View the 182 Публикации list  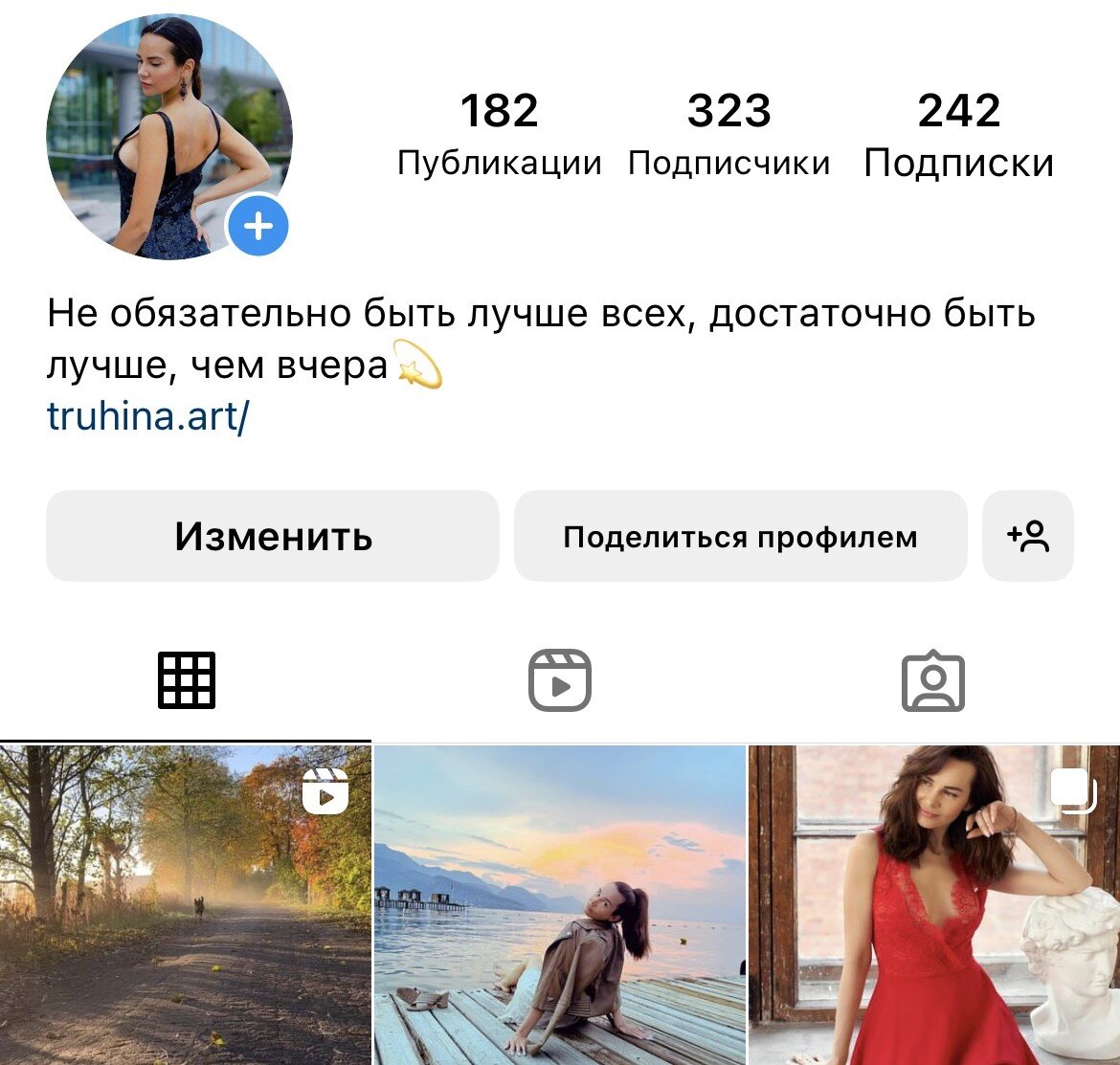pos(499,136)
